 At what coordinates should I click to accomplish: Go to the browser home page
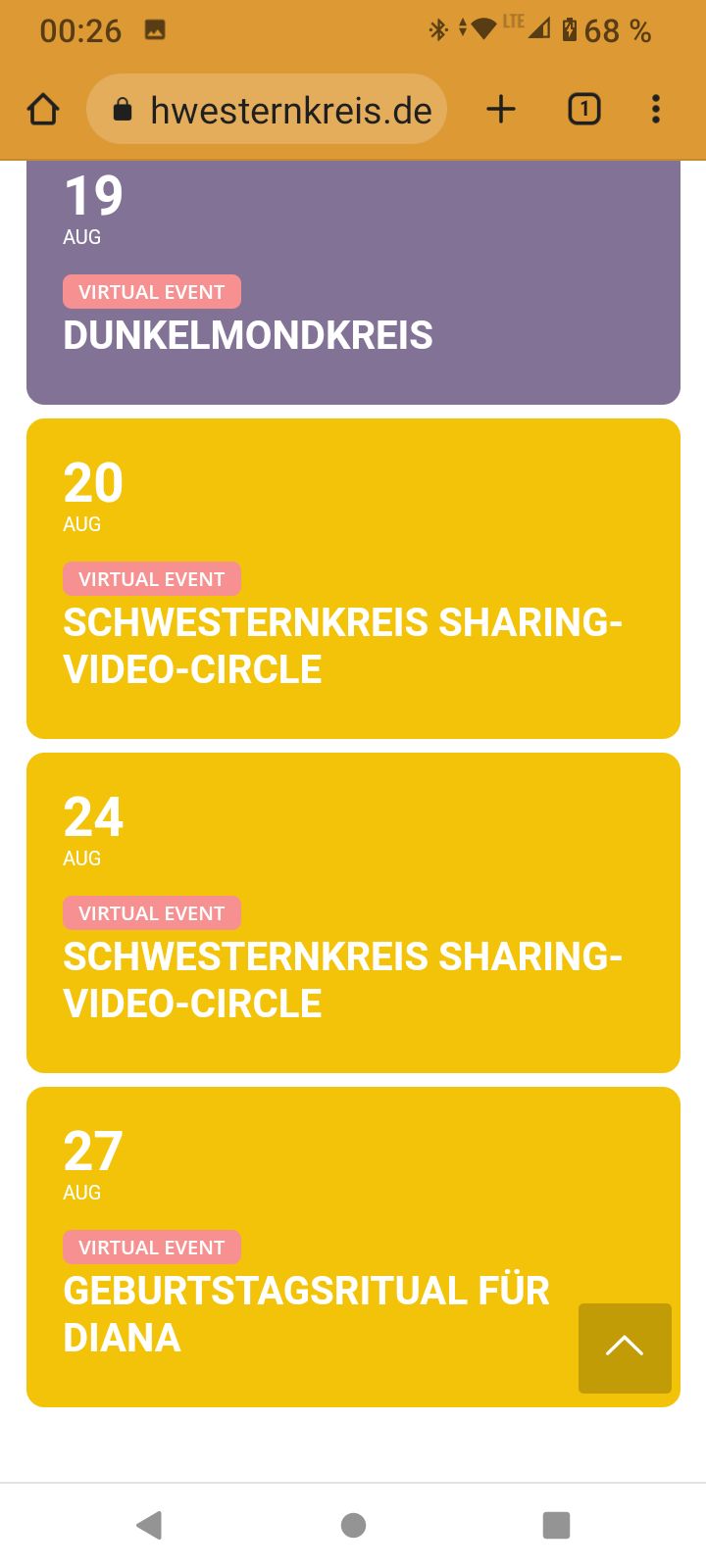tap(43, 110)
